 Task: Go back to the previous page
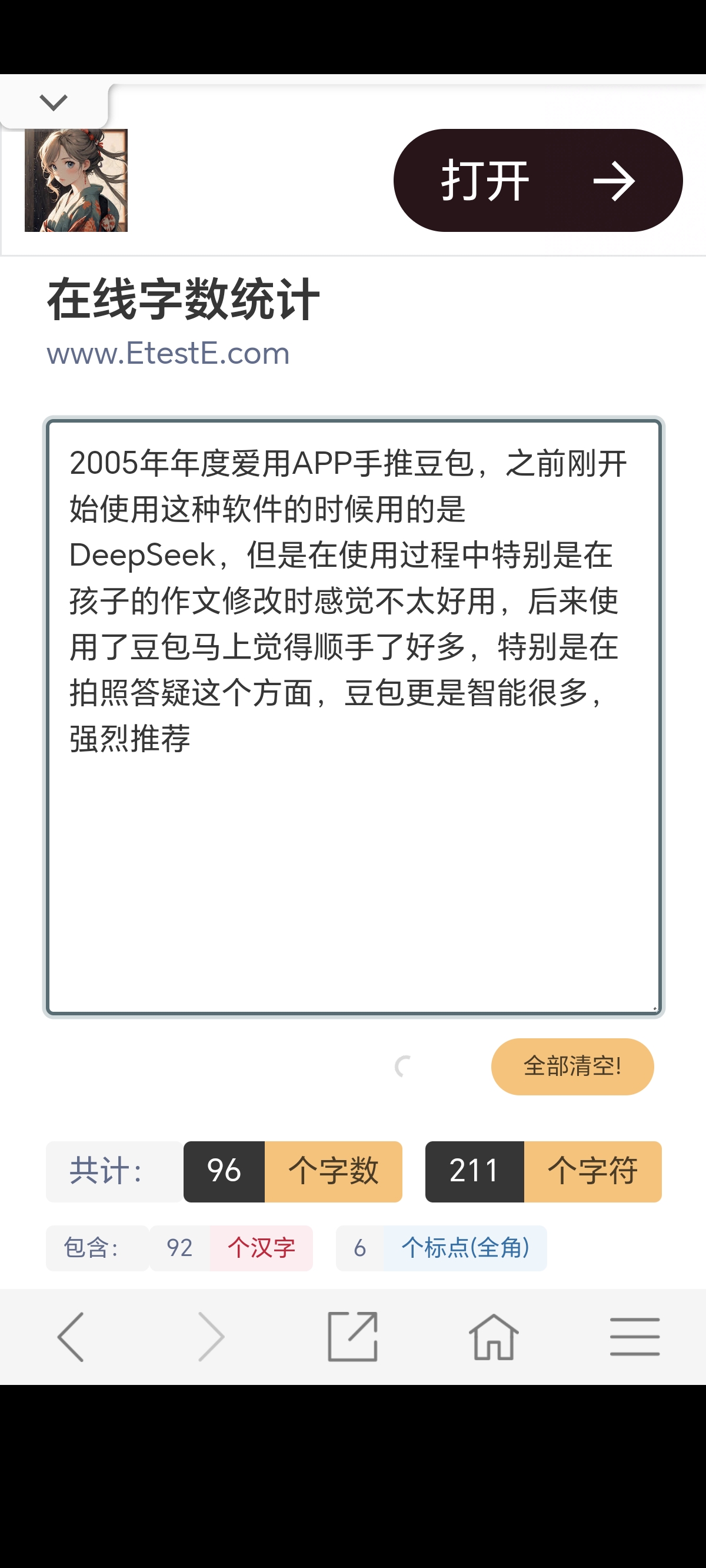[71, 1337]
